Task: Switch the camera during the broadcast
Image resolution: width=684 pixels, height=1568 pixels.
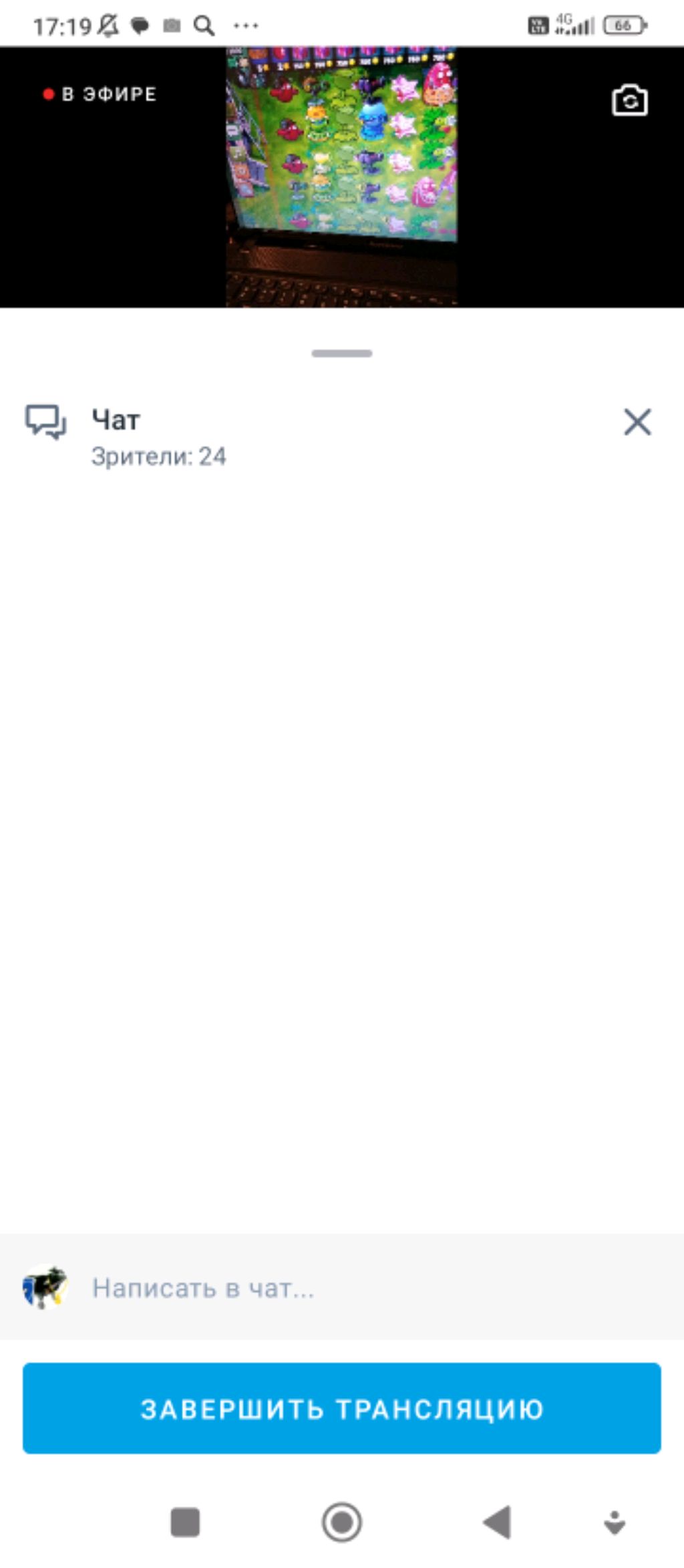Action: click(629, 101)
